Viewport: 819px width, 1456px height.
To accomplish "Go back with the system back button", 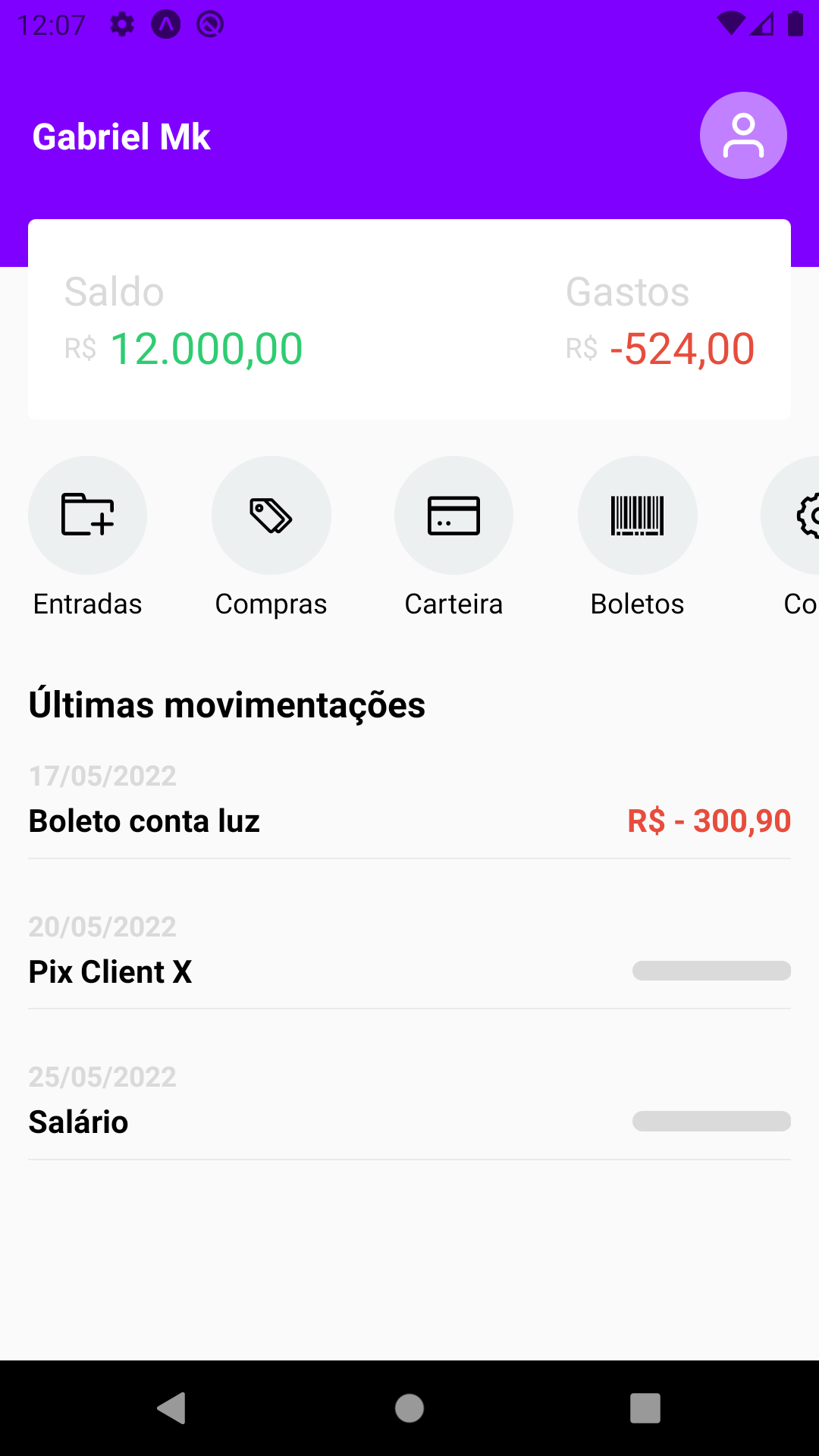I will 172,1408.
